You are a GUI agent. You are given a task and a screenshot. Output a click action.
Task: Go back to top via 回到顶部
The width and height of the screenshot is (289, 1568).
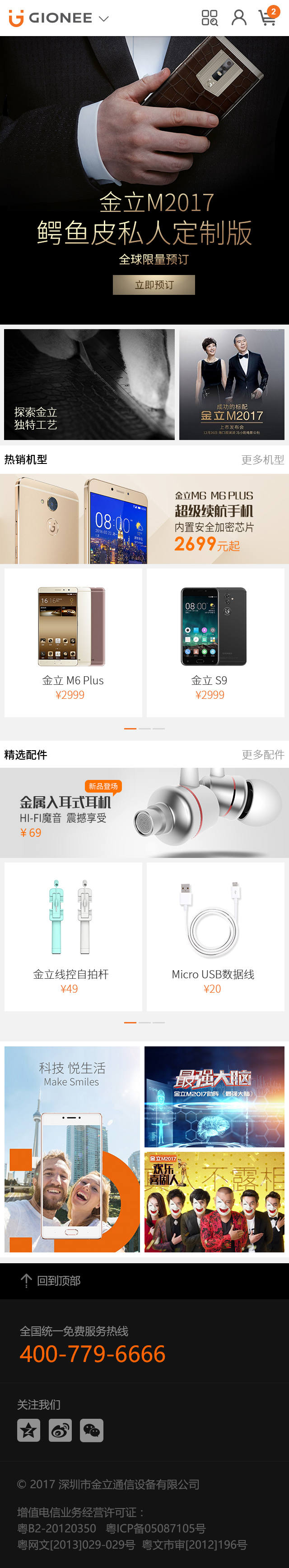pyautogui.click(x=51, y=1280)
